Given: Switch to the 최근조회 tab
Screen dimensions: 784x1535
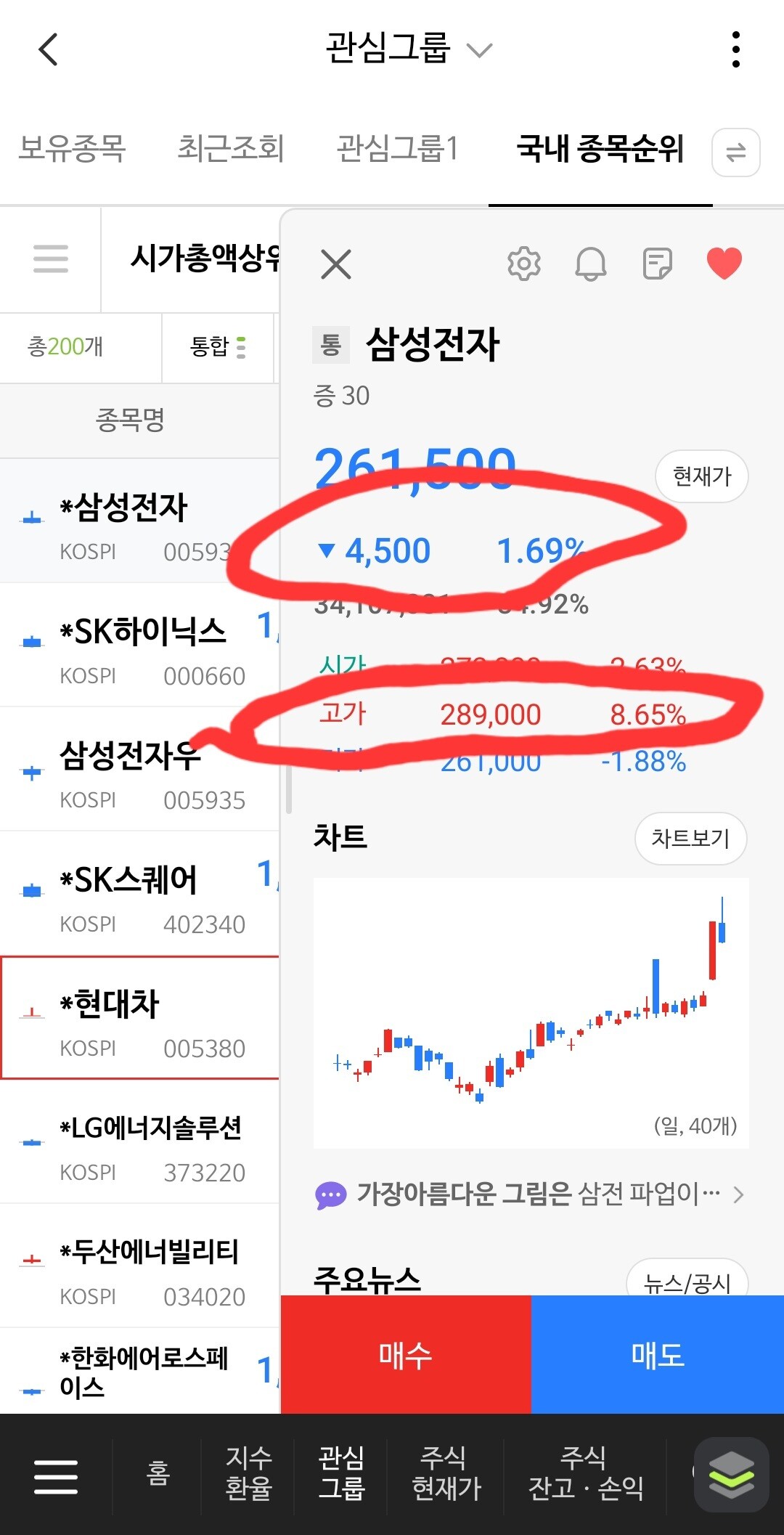Looking at the screenshot, I should [x=230, y=148].
